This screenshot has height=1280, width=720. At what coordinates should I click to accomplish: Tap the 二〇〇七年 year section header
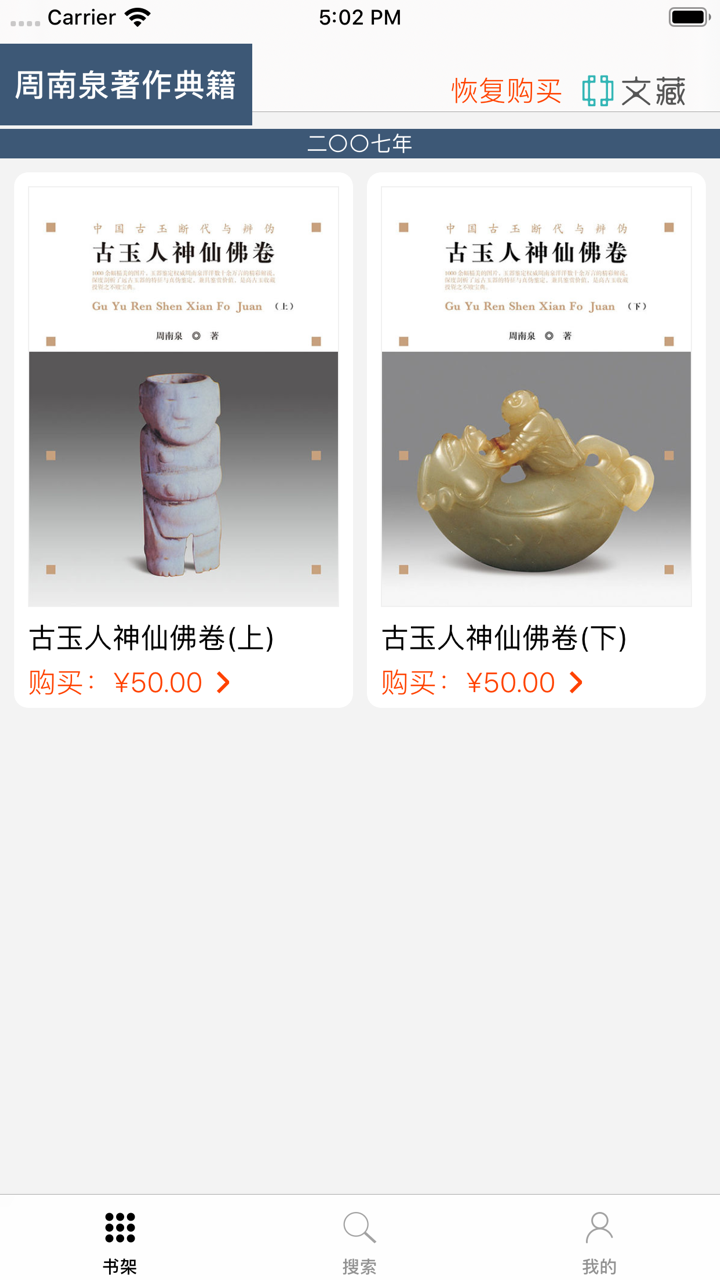360,143
